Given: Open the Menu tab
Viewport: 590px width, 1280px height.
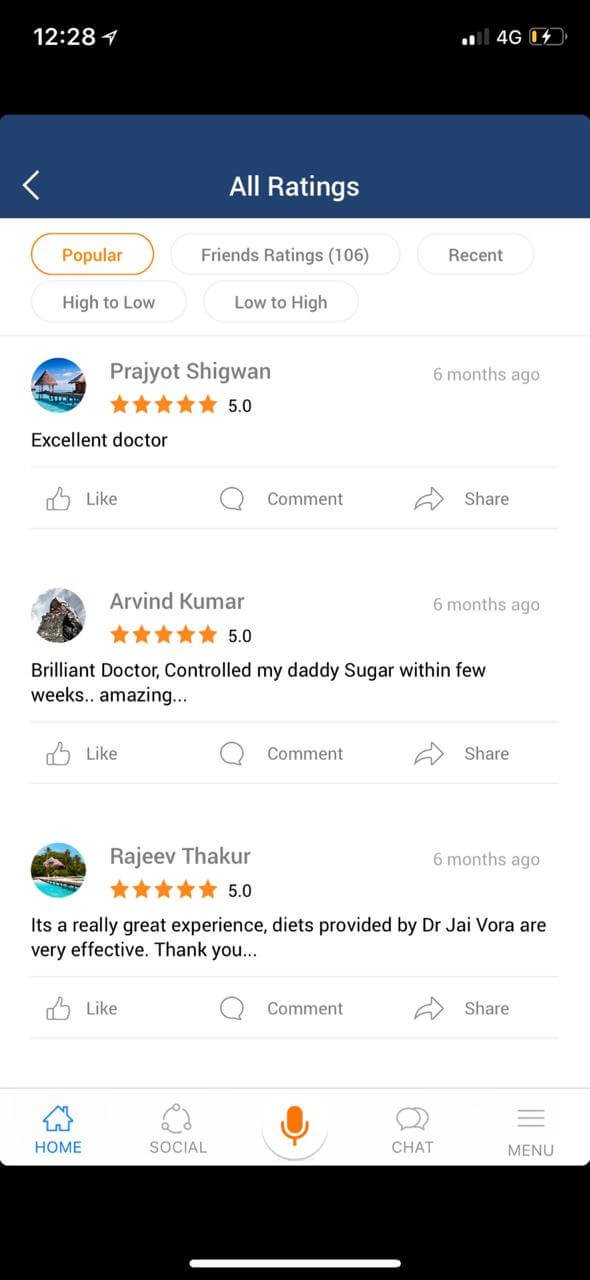Looking at the screenshot, I should [530, 1131].
